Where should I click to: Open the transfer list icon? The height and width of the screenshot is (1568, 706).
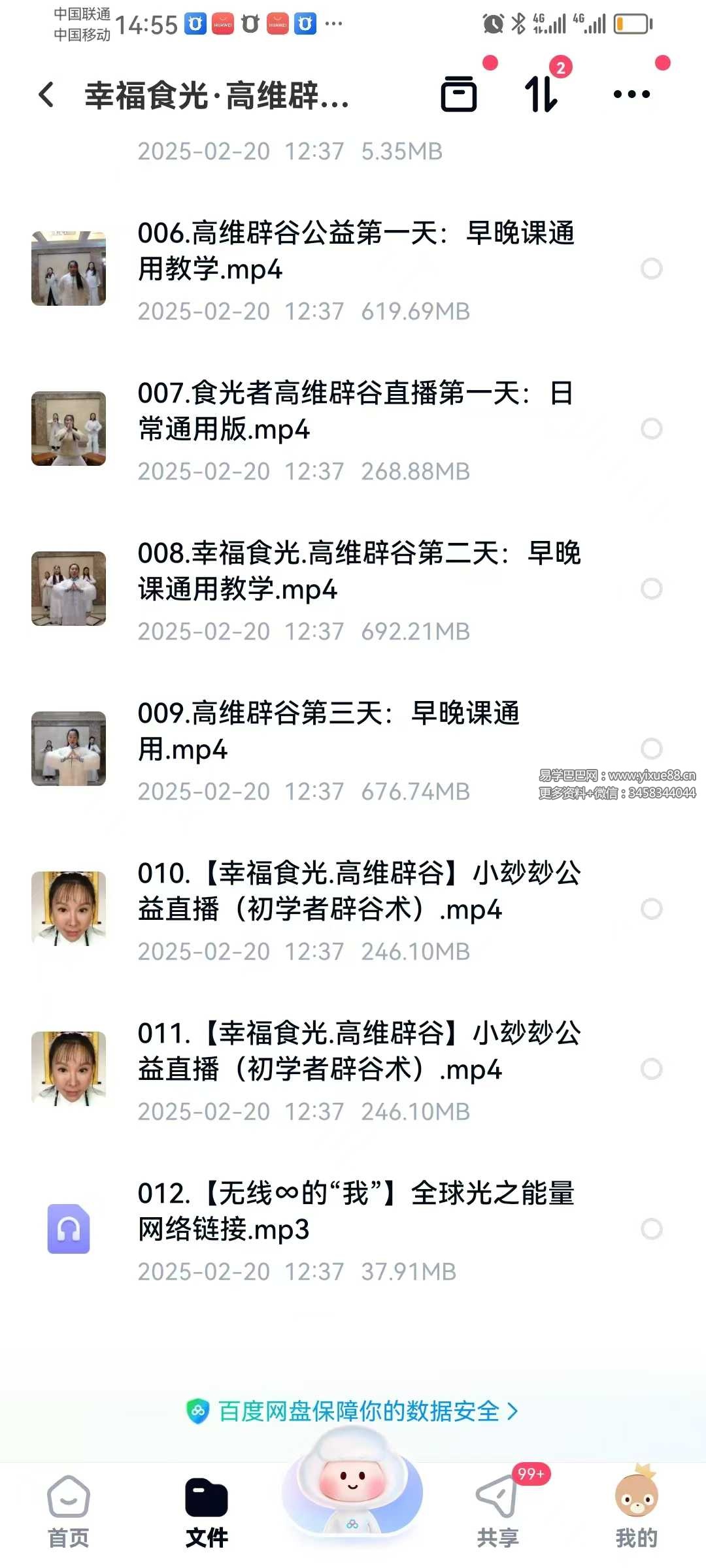click(541, 94)
